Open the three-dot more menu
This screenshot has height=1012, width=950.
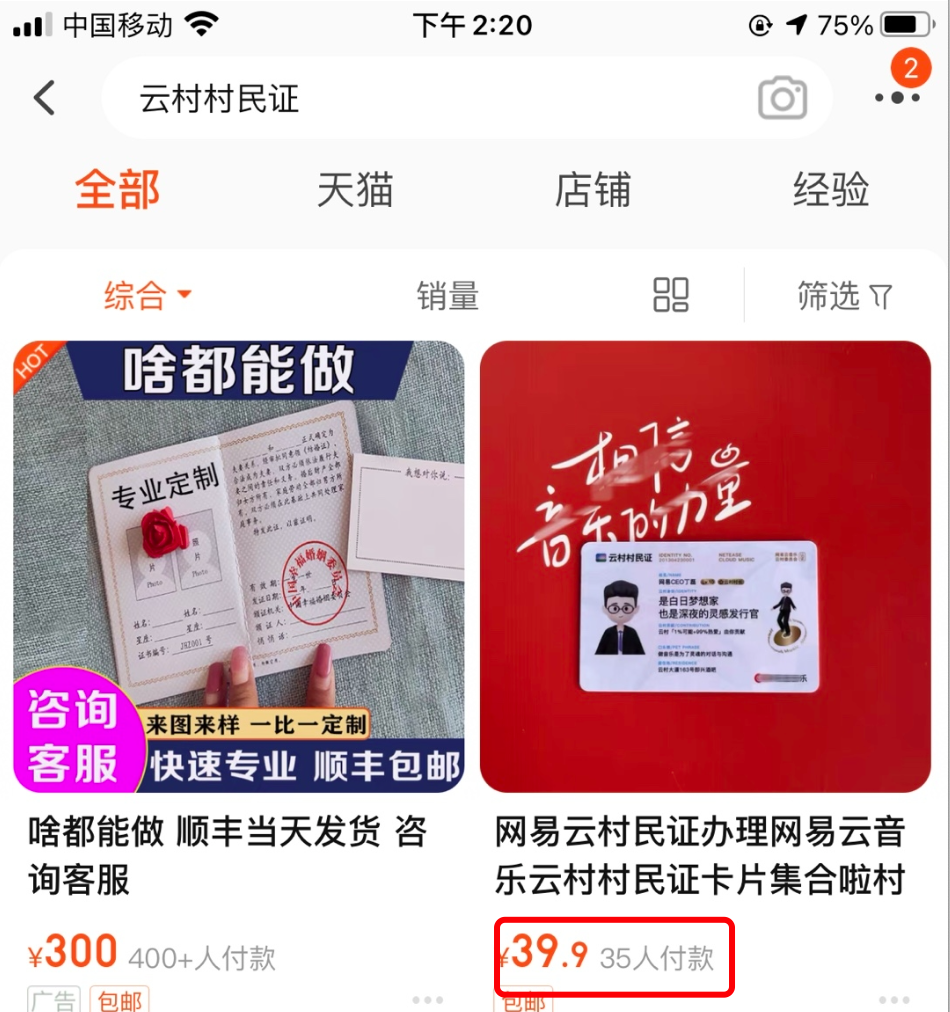(x=896, y=98)
